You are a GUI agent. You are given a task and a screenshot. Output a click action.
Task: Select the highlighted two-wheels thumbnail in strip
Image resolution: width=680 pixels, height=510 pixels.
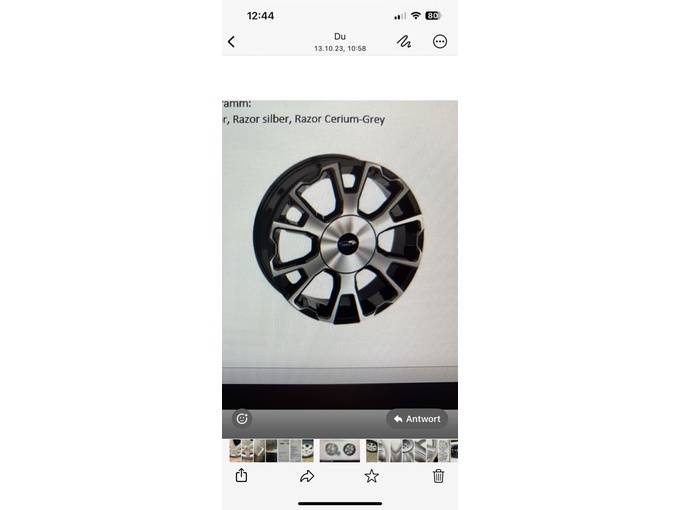pyautogui.click(x=340, y=450)
